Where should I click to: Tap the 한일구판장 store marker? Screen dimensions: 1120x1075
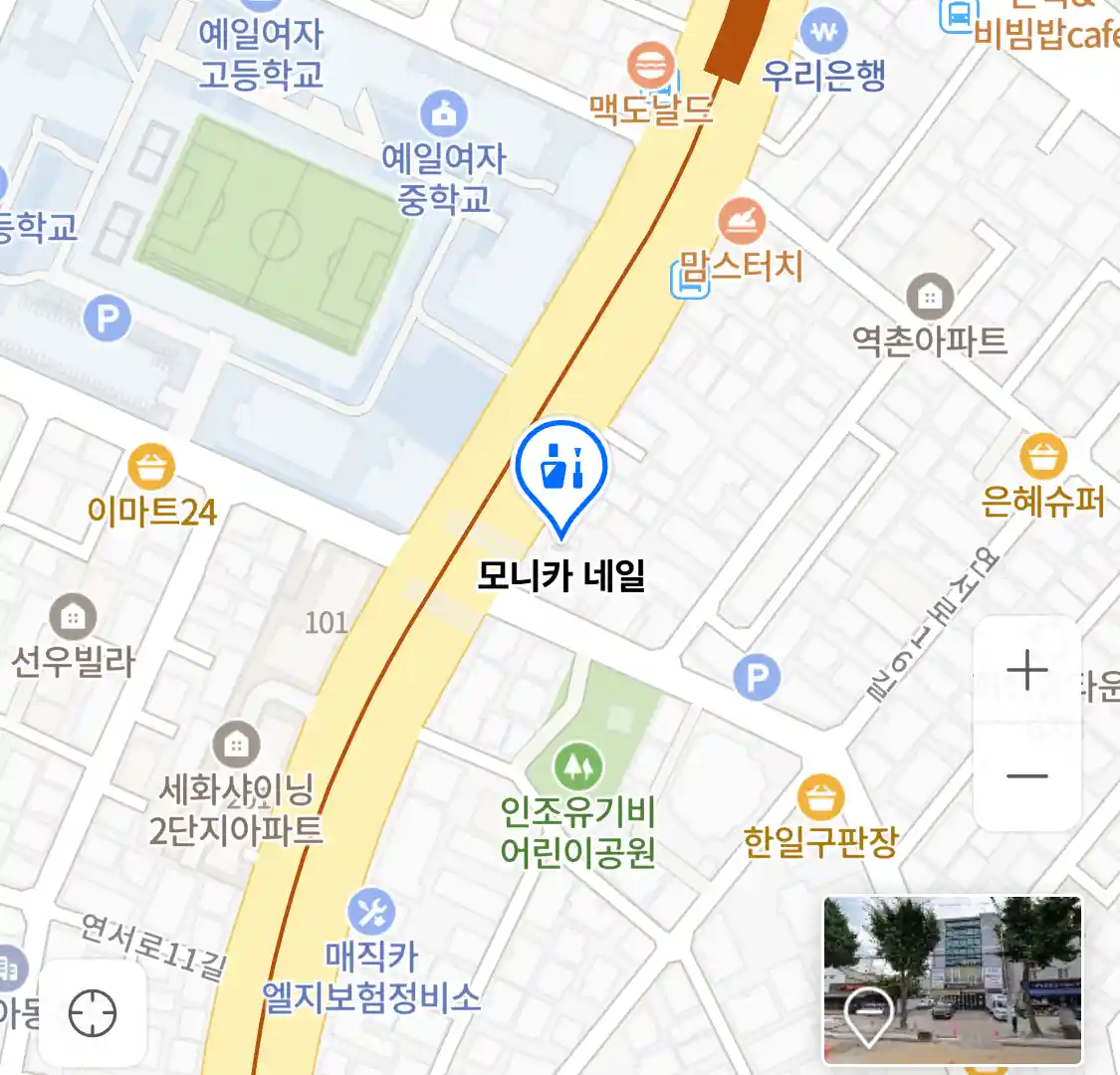point(820,798)
